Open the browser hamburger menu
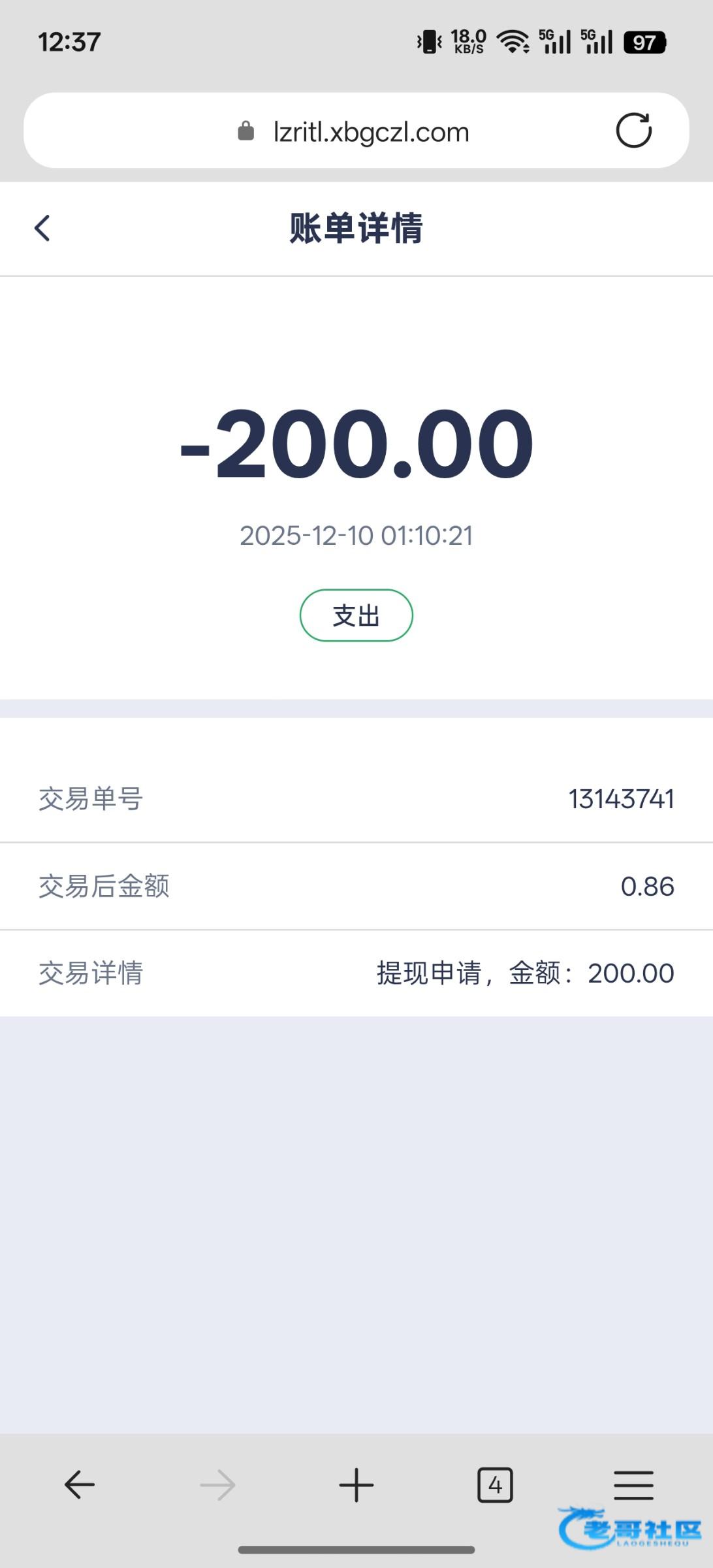Screen dimensions: 713x1568 [633, 1484]
